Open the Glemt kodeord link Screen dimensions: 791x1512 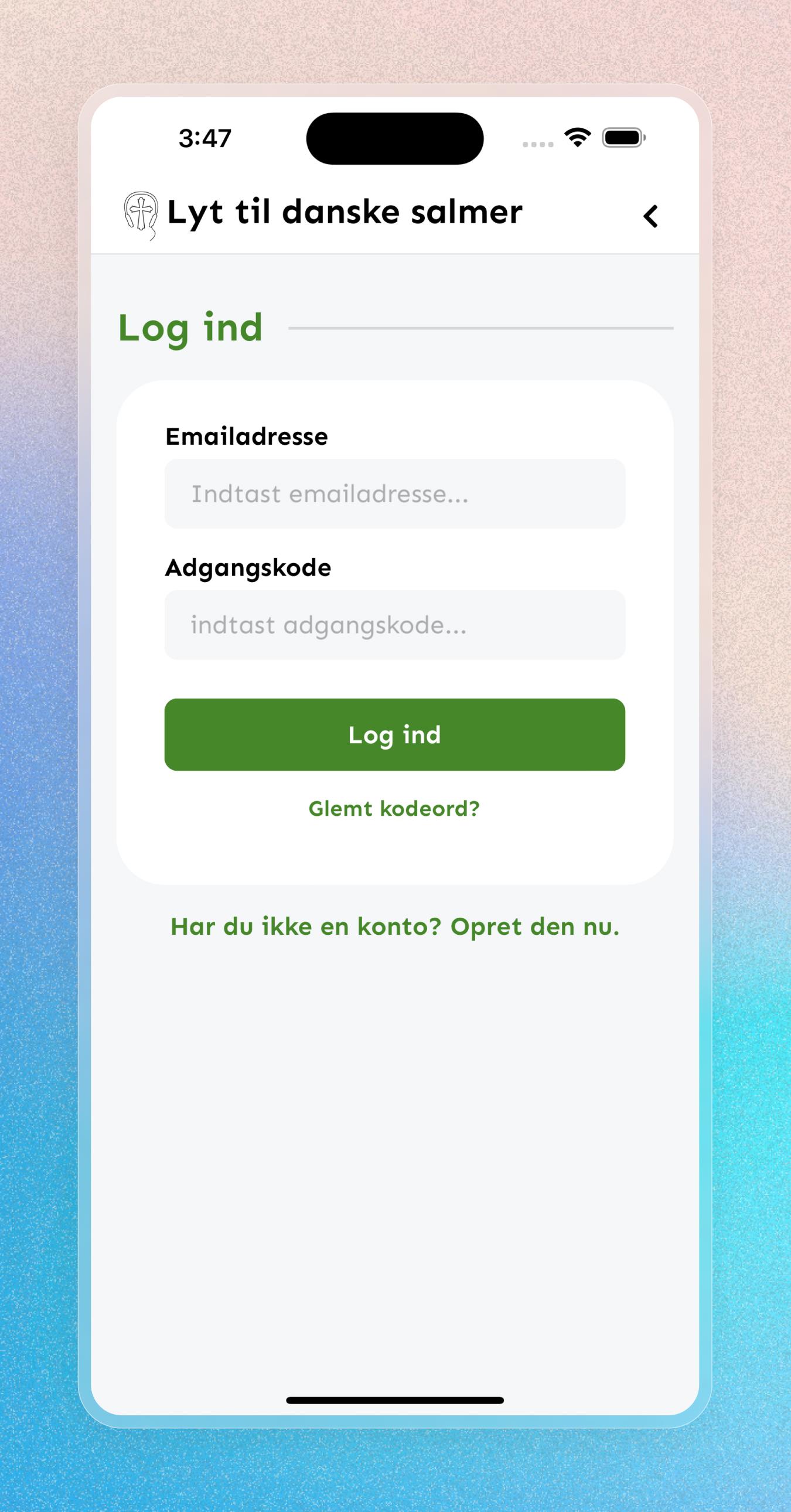395,808
